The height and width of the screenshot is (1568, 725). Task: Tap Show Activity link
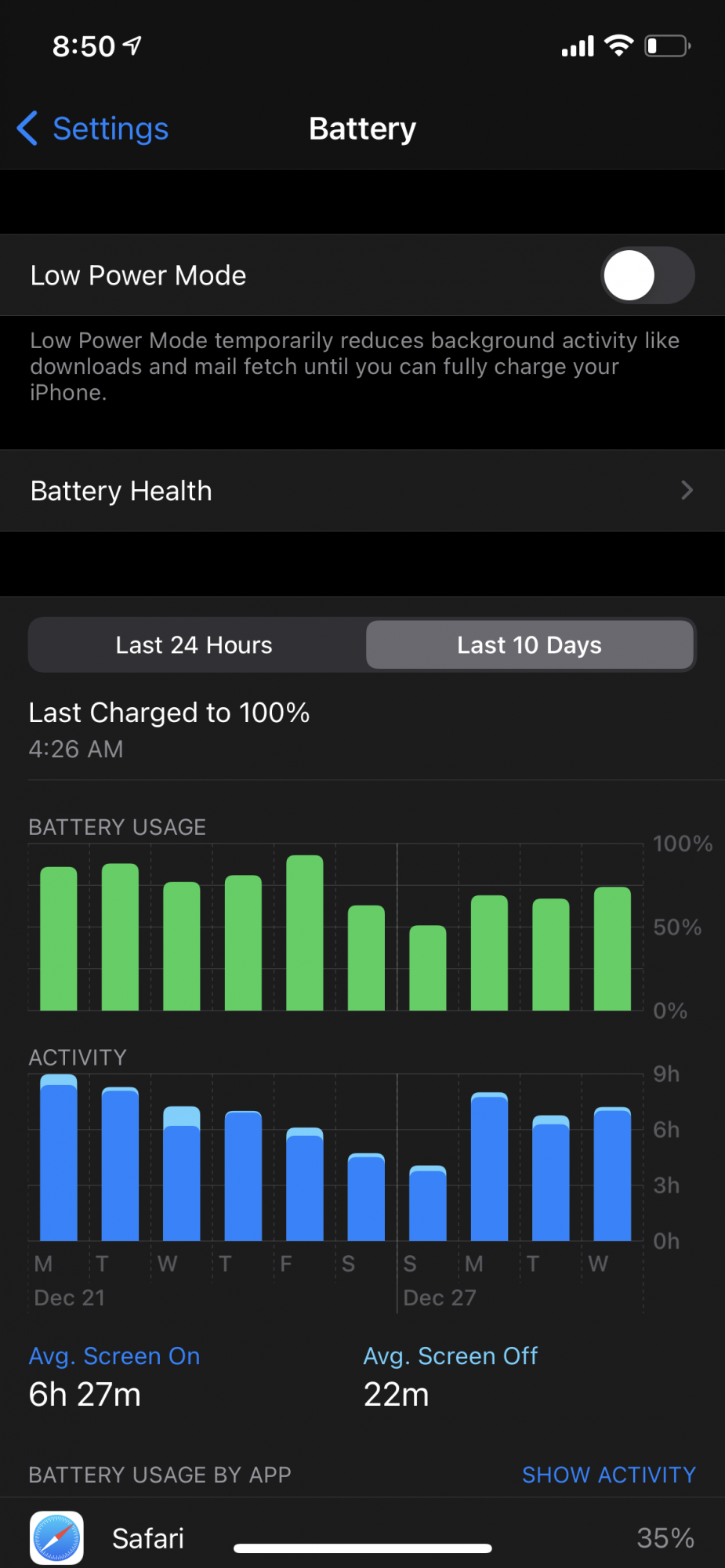point(609,1475)
